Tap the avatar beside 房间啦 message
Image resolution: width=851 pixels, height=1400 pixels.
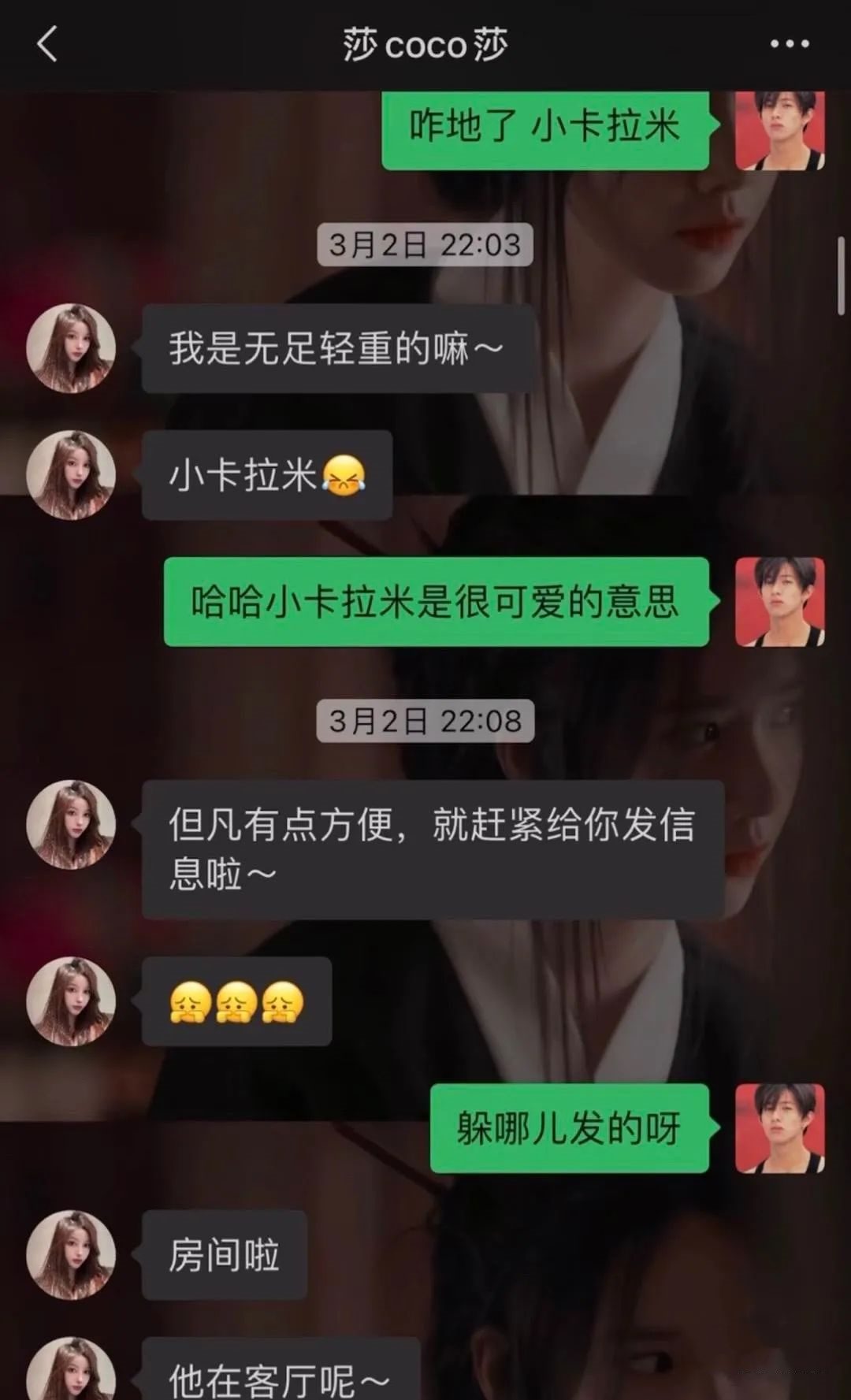pyautogui.click(x=72, y=1257)
